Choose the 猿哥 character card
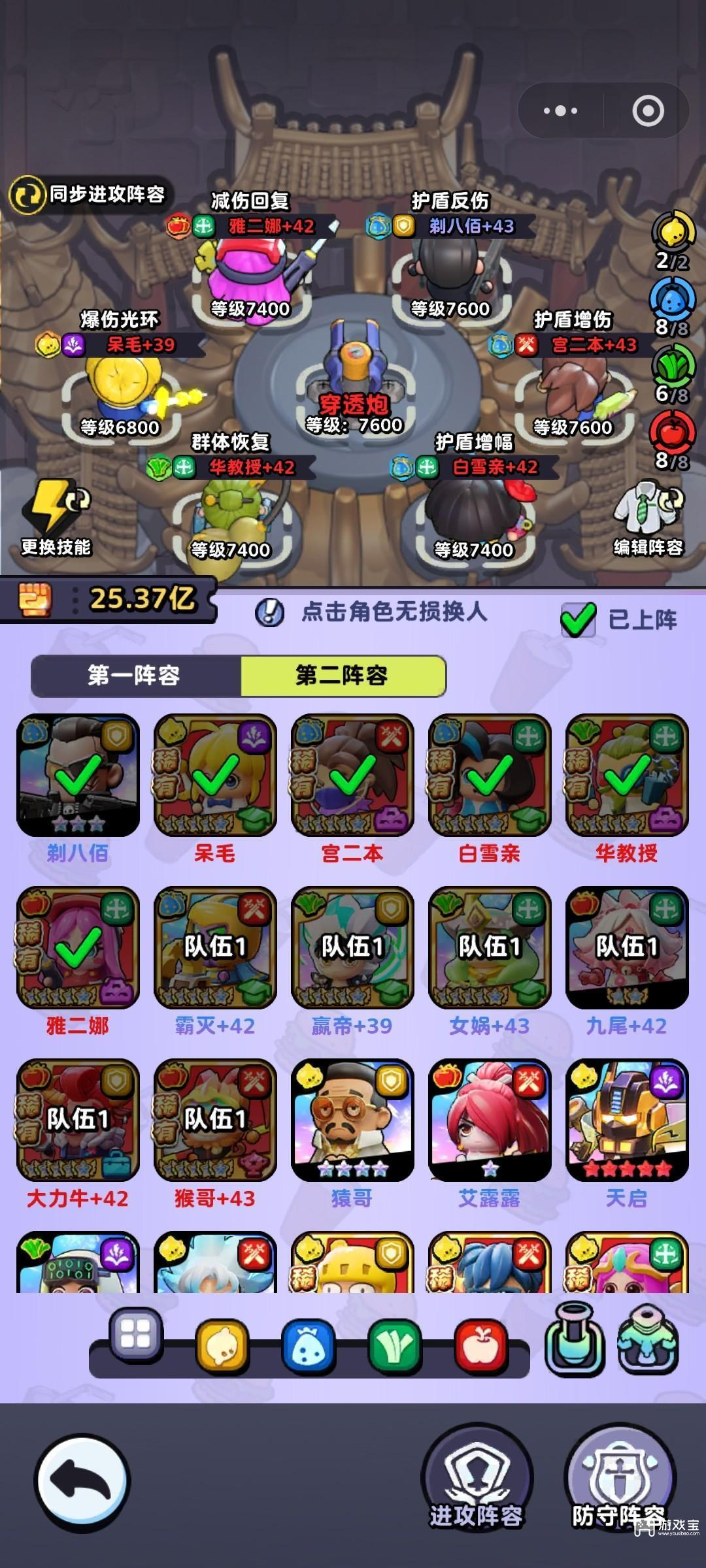 click(352, 1120)
